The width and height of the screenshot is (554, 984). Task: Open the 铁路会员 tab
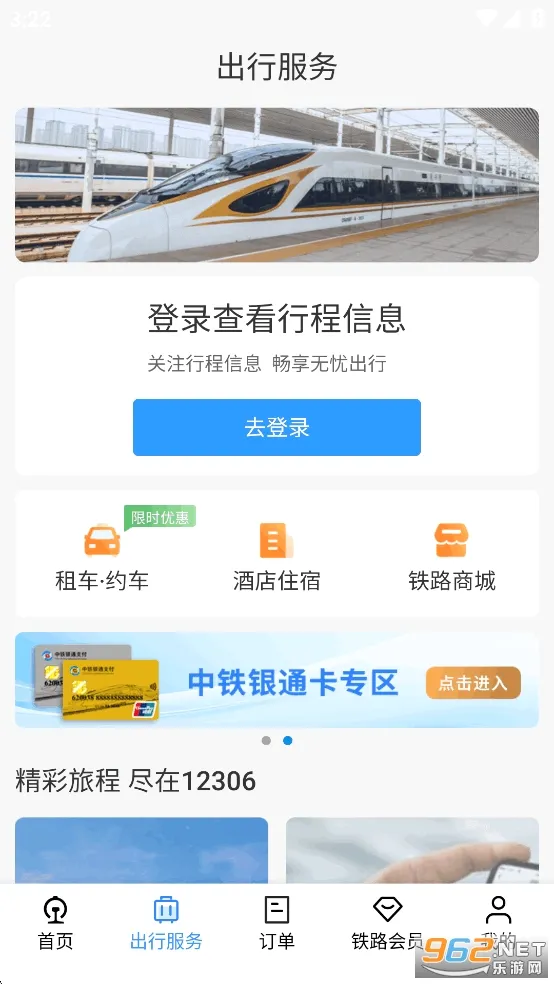pyautogui.click(x=387, y=923)
